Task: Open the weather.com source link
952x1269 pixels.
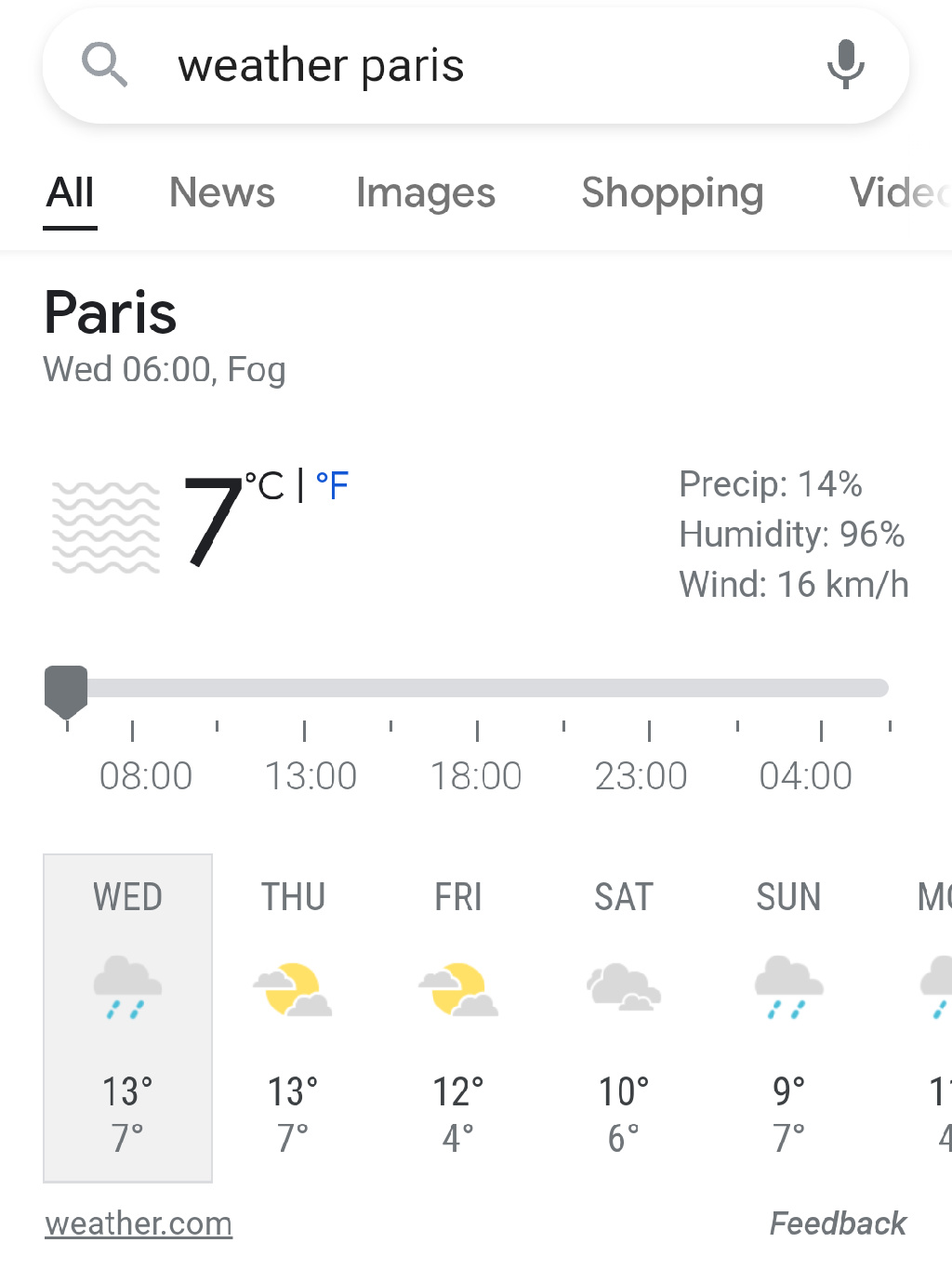Action: [x=139, y=1223]
